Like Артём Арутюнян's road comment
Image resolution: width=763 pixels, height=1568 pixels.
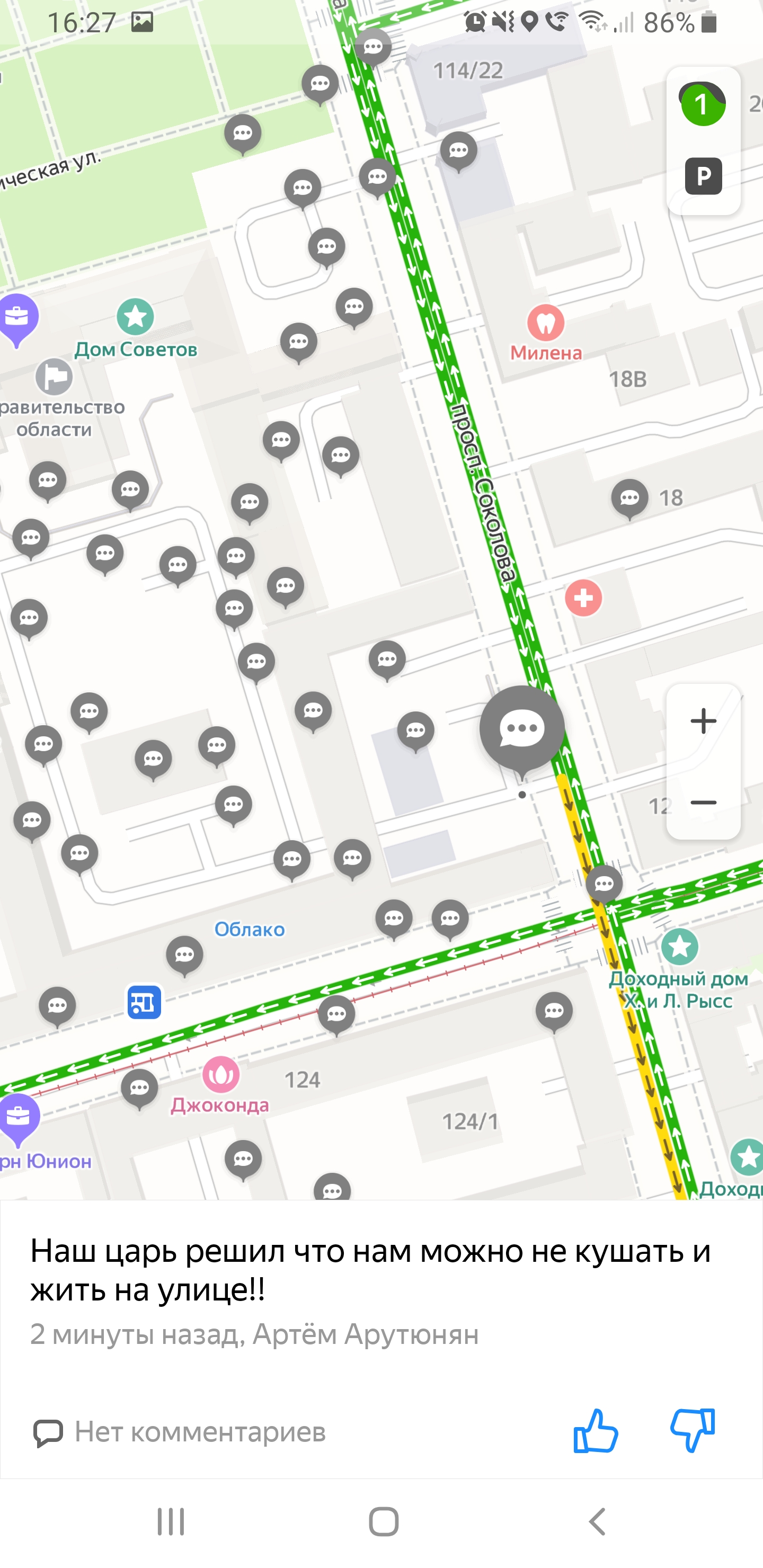coord(596,1431)
